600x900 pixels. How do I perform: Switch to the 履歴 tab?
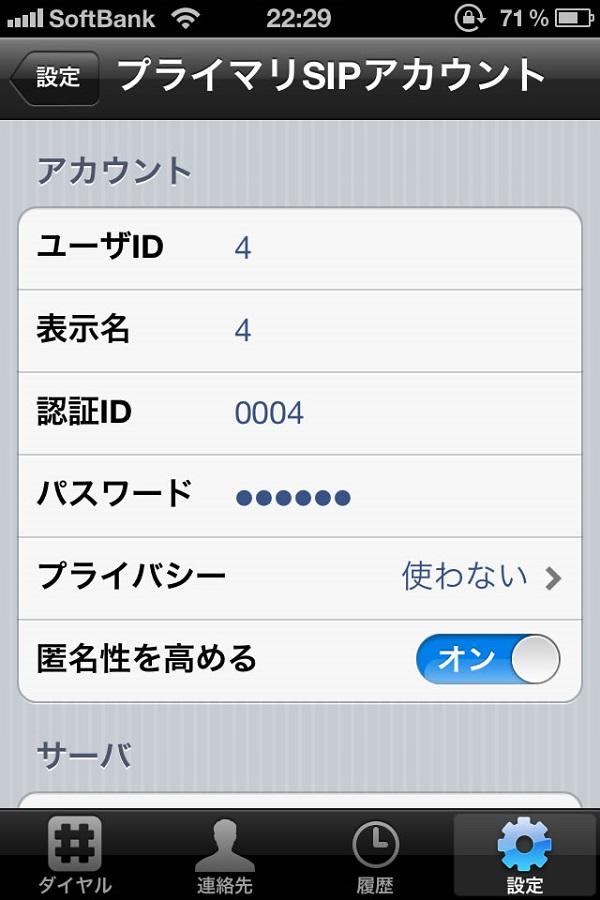coord(375,855)
